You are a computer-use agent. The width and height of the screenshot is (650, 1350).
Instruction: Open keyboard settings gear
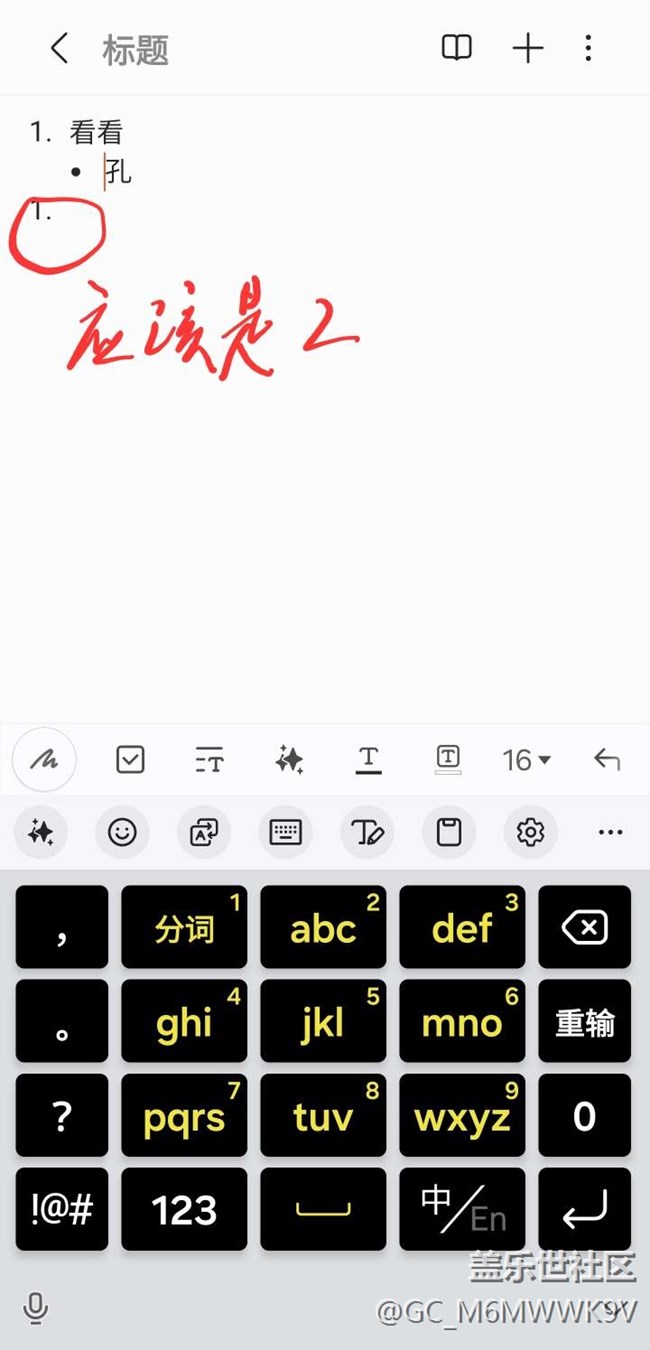pyautogui.click(x=530, y=832)
